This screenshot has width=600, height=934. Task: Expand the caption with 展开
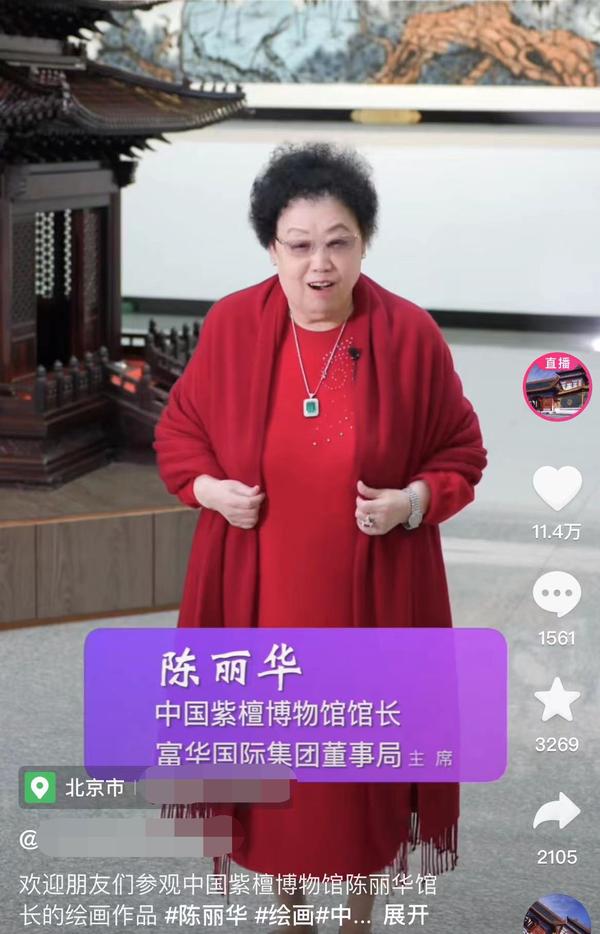406,914
